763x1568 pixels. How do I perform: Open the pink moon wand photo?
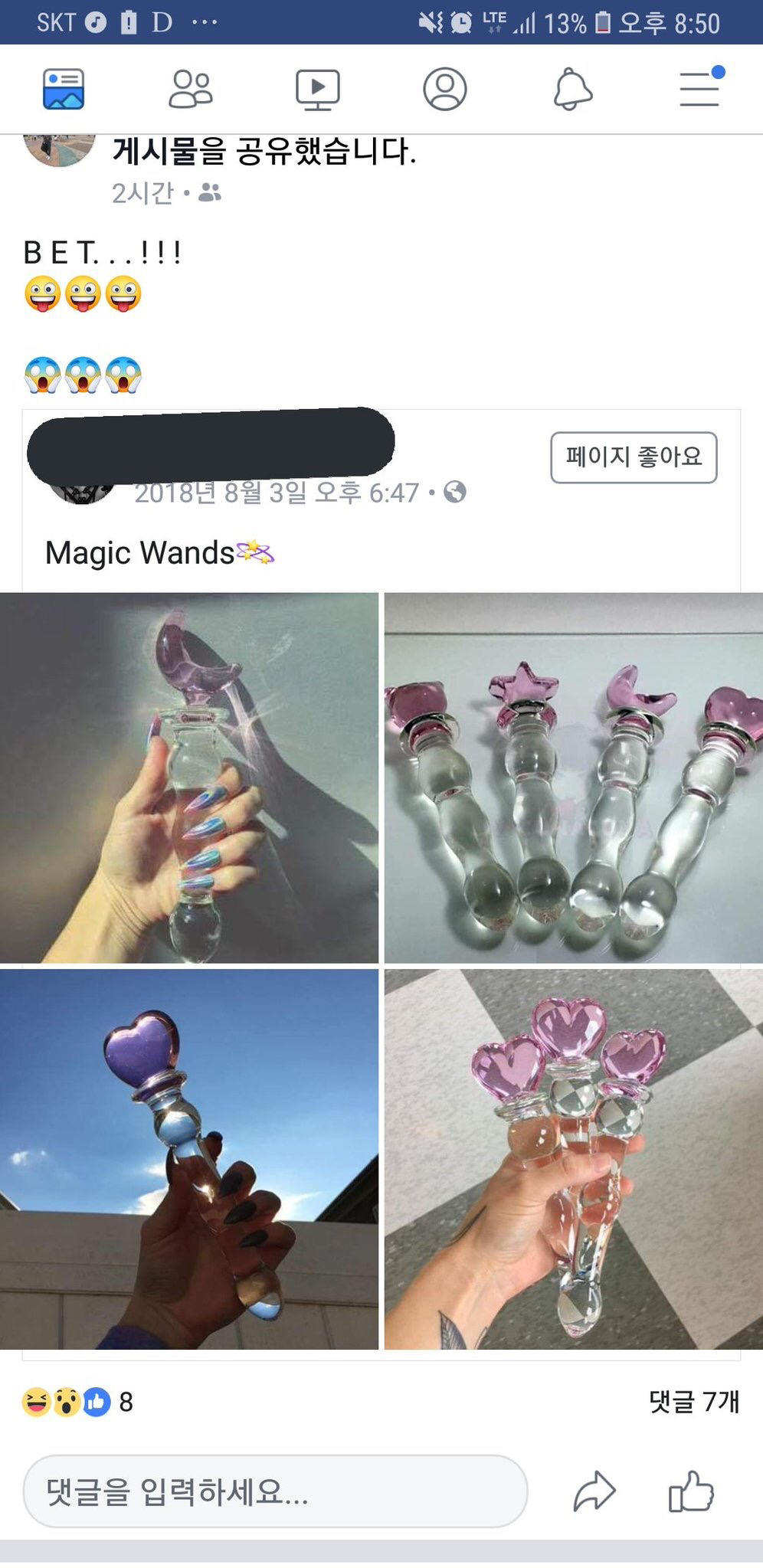click(189, 777)
